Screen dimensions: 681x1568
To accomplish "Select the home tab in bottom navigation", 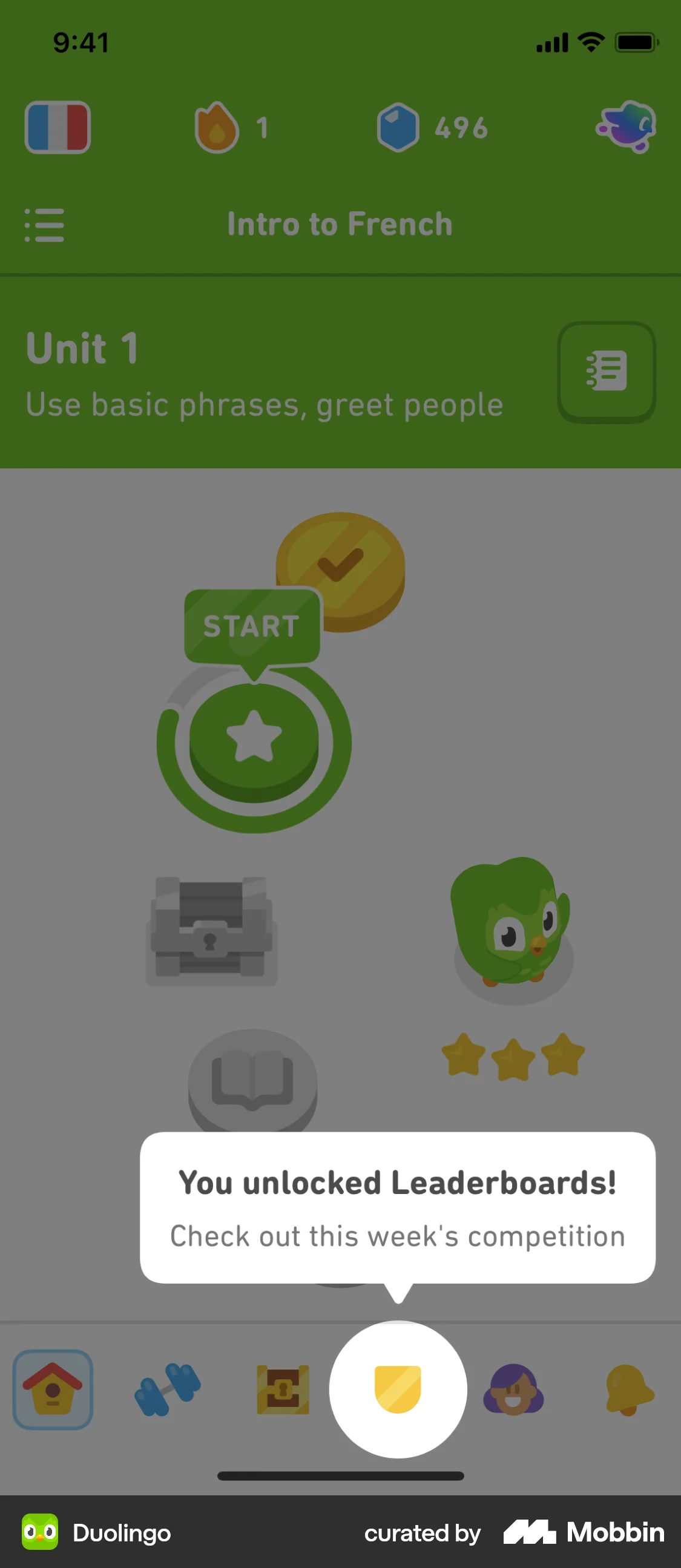I will pyautogui.click(x=53, y=1388).
